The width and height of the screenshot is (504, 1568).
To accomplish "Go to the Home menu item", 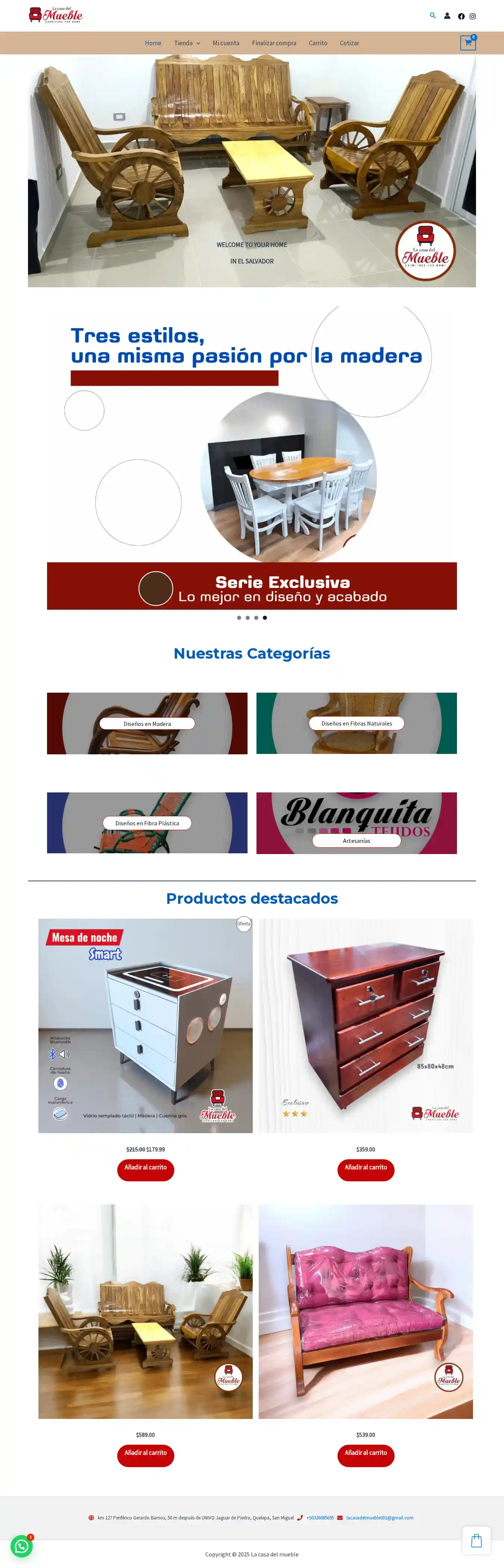I will tap(153, 43).
